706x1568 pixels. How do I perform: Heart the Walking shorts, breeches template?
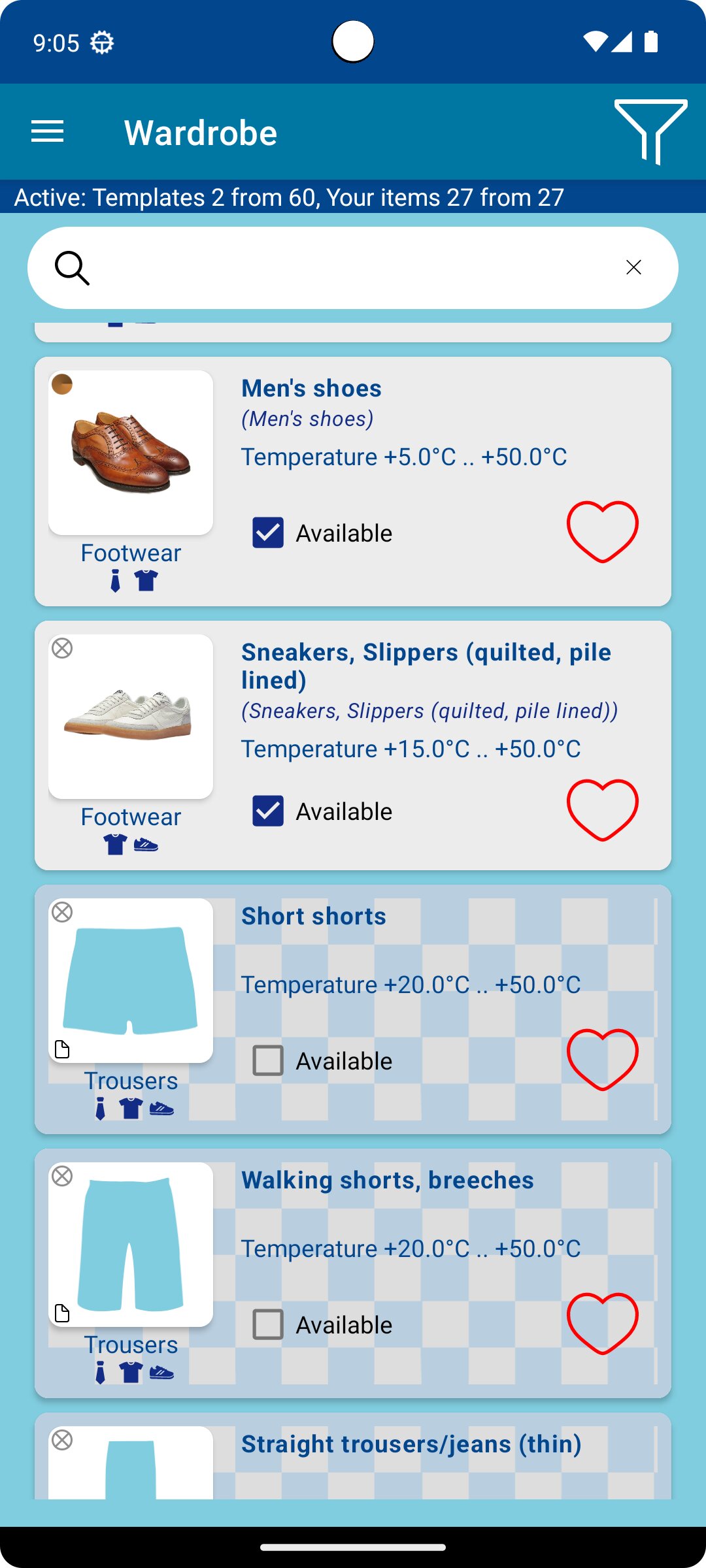click(x=602, y=1324)
